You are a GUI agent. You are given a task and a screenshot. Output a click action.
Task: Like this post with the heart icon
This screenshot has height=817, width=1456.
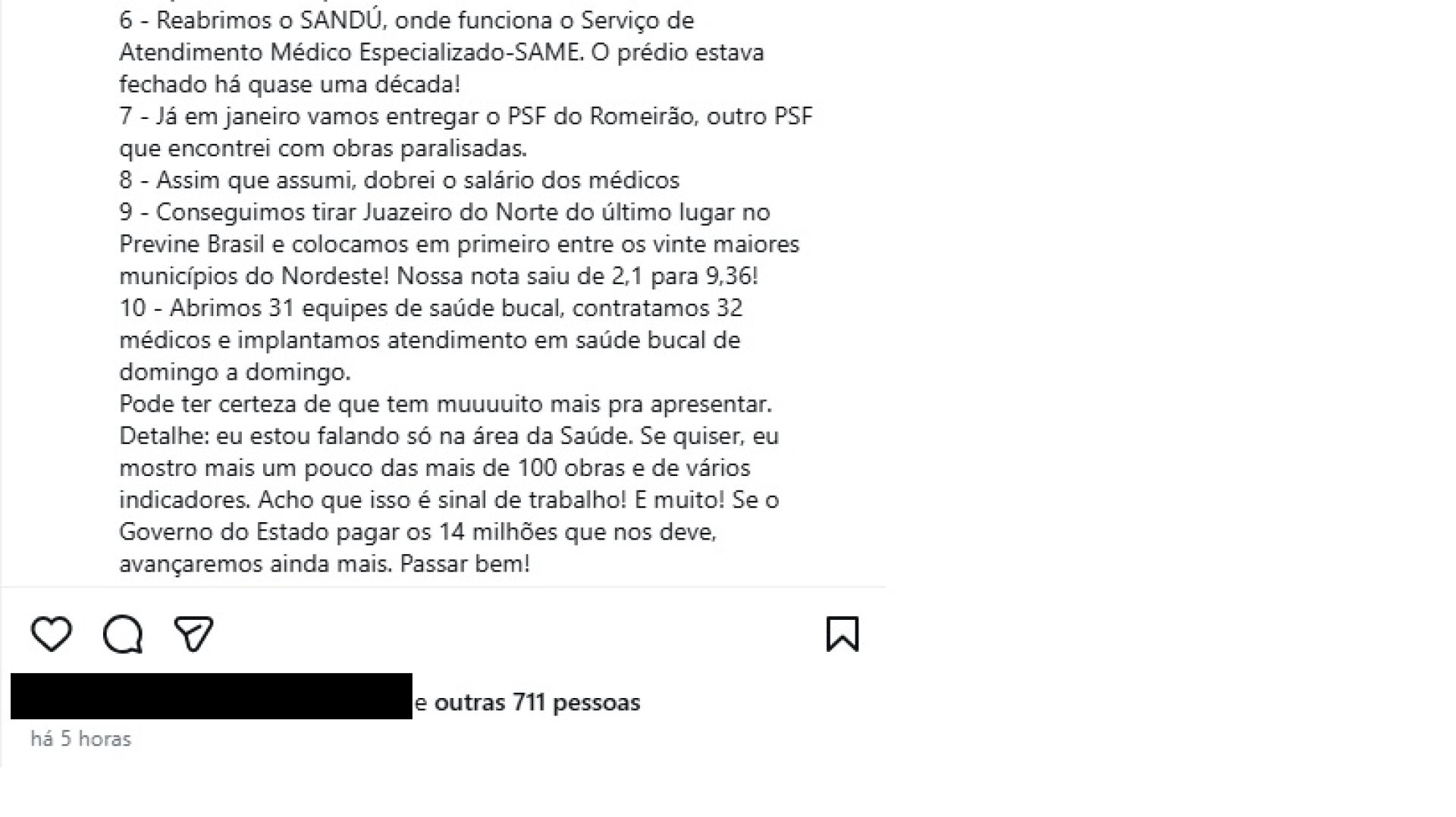point(51,634)
